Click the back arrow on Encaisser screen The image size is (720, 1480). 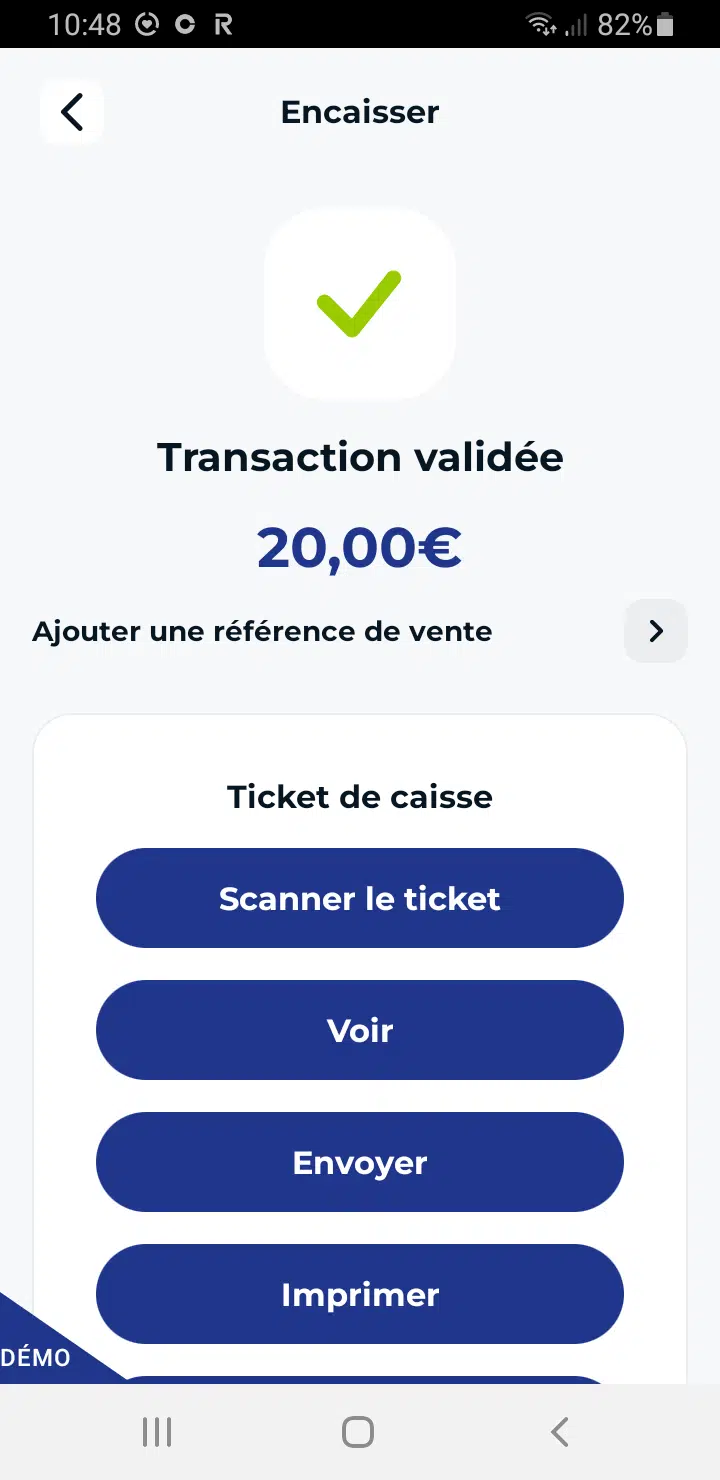pos(71,111)
